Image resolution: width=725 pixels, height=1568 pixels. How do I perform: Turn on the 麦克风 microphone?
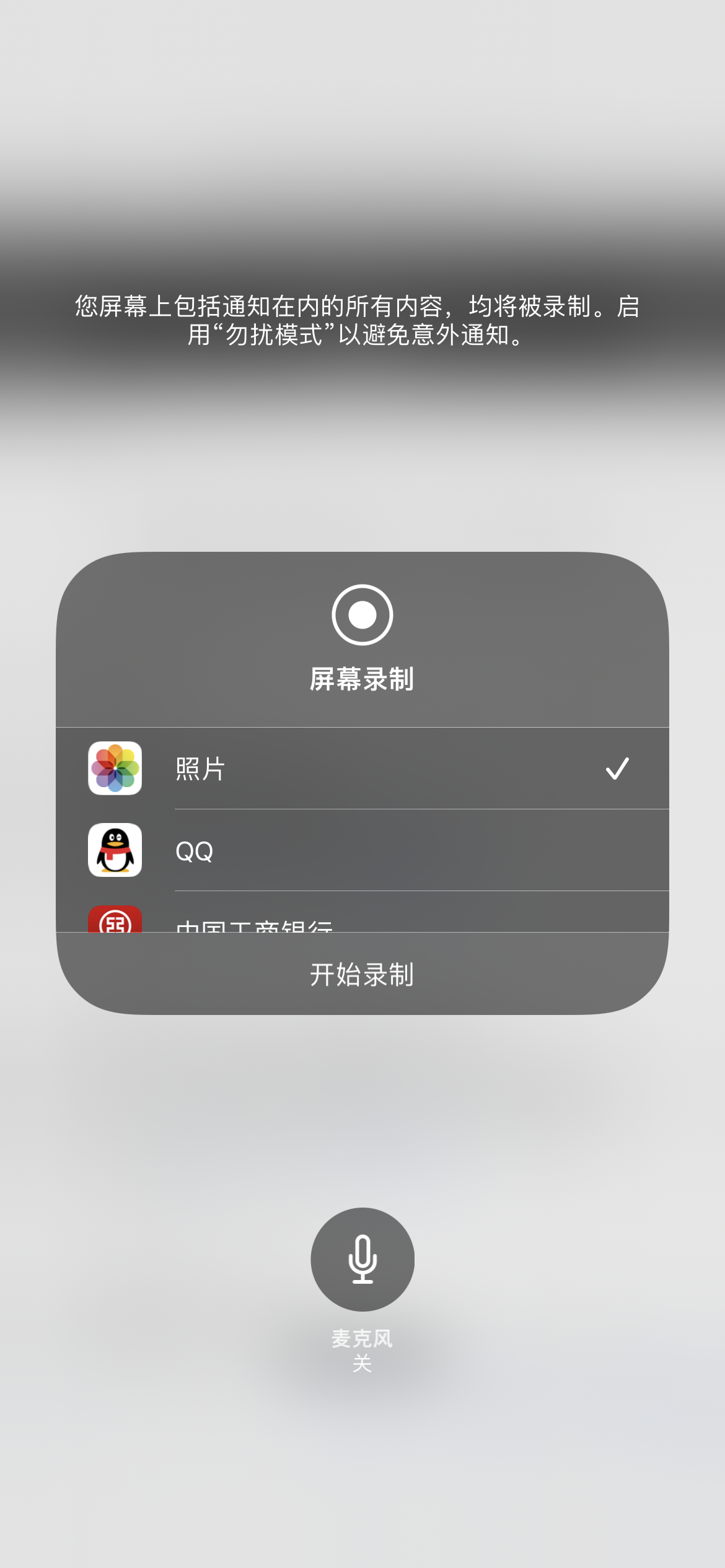coord(362,1259)
